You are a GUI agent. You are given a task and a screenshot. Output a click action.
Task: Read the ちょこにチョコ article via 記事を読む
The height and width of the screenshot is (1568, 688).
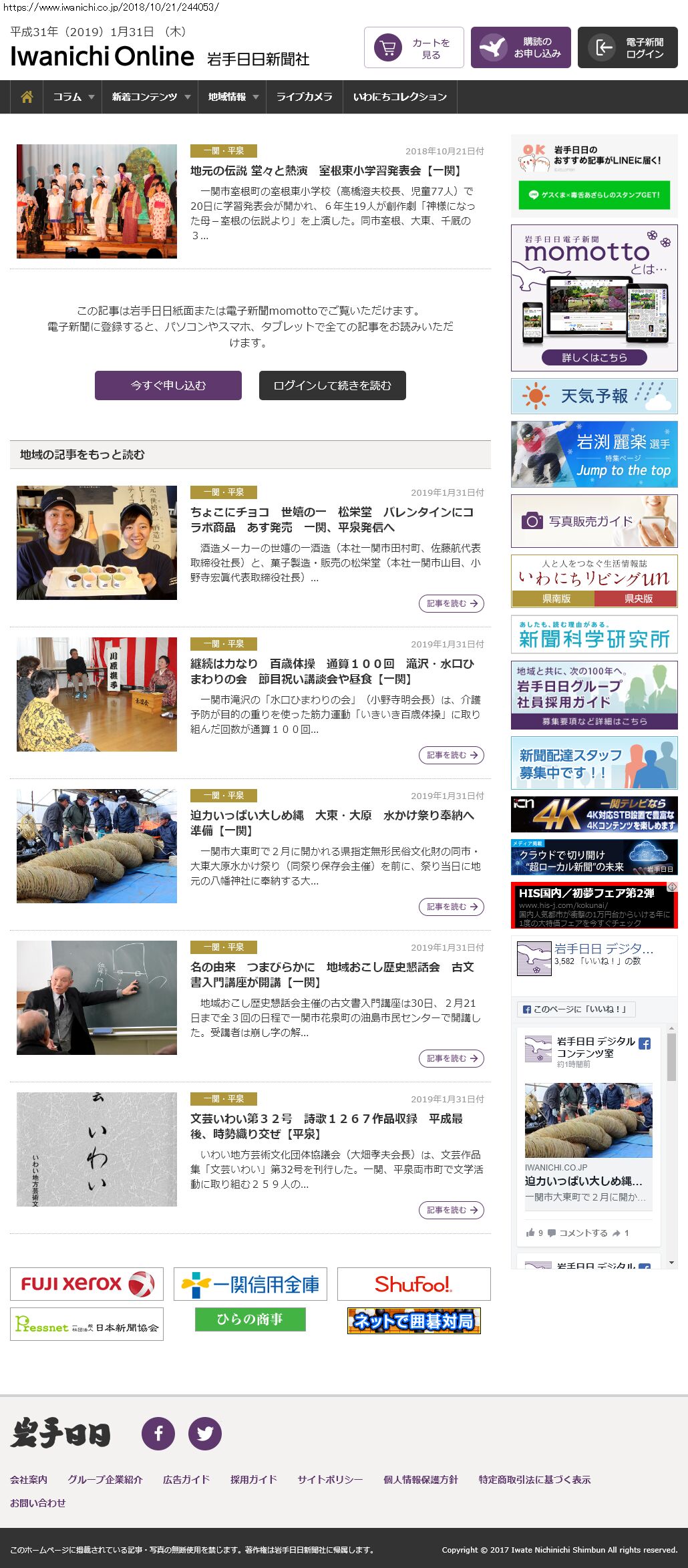pyautogui.click(x=452, y=603)
